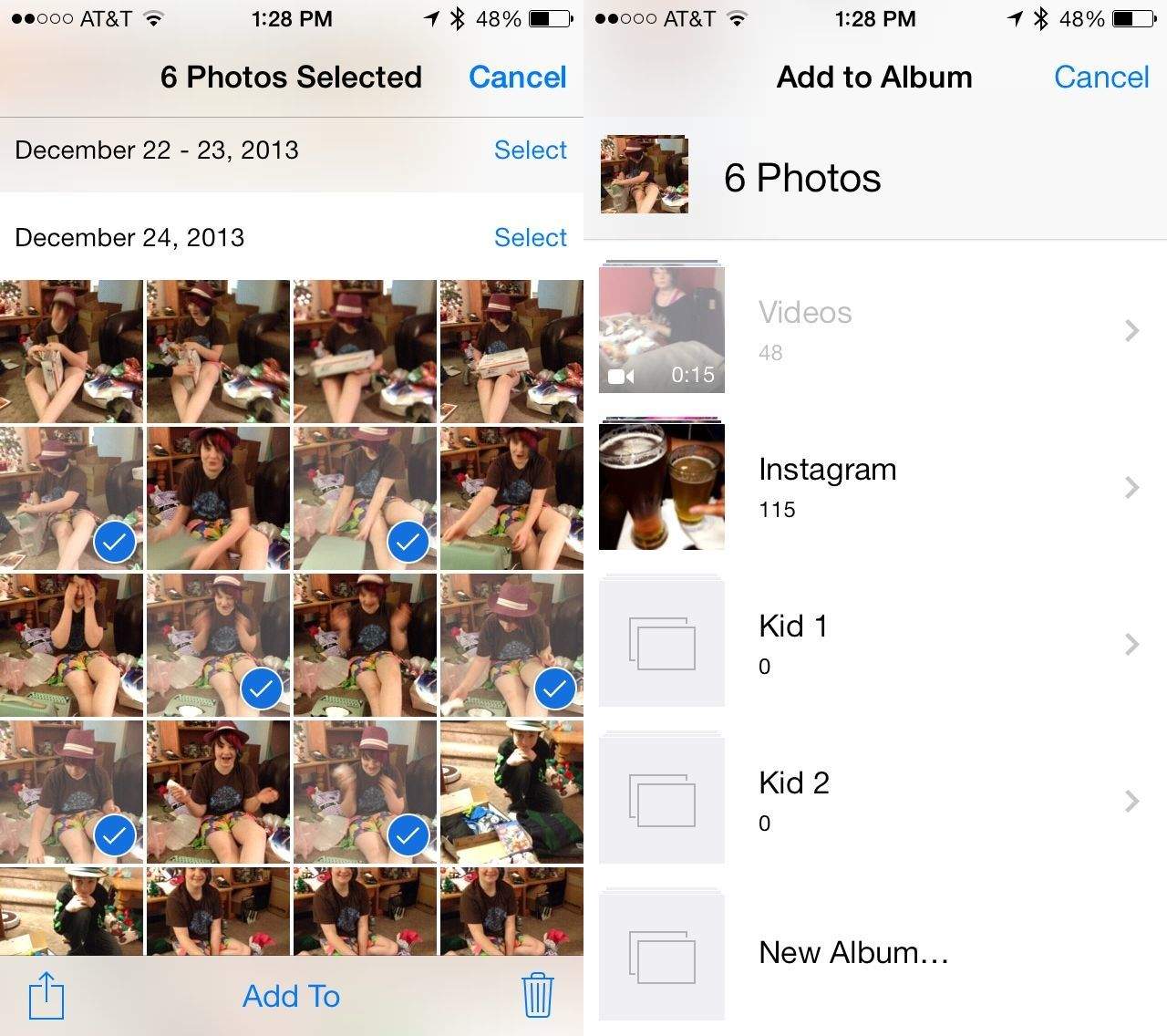Tap Add To in the bottom toolbar
1167x1036 pixels.
291,996
